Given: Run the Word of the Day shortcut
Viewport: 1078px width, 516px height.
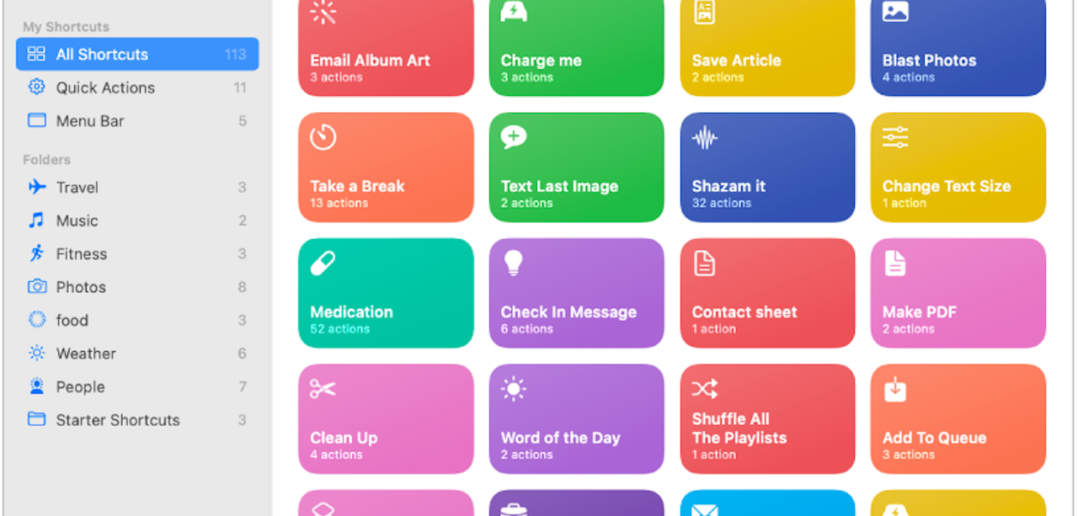Looking at the screenshot, I should click(576, 419).
